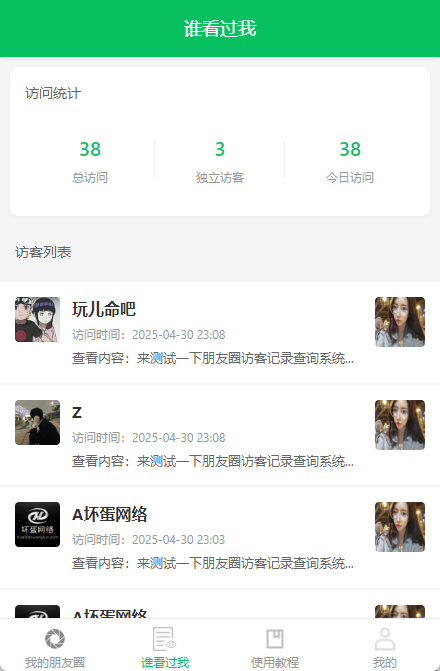Open visitor record for 玩儿命吧
Viewport: 440px width, 671px height.
220,333
